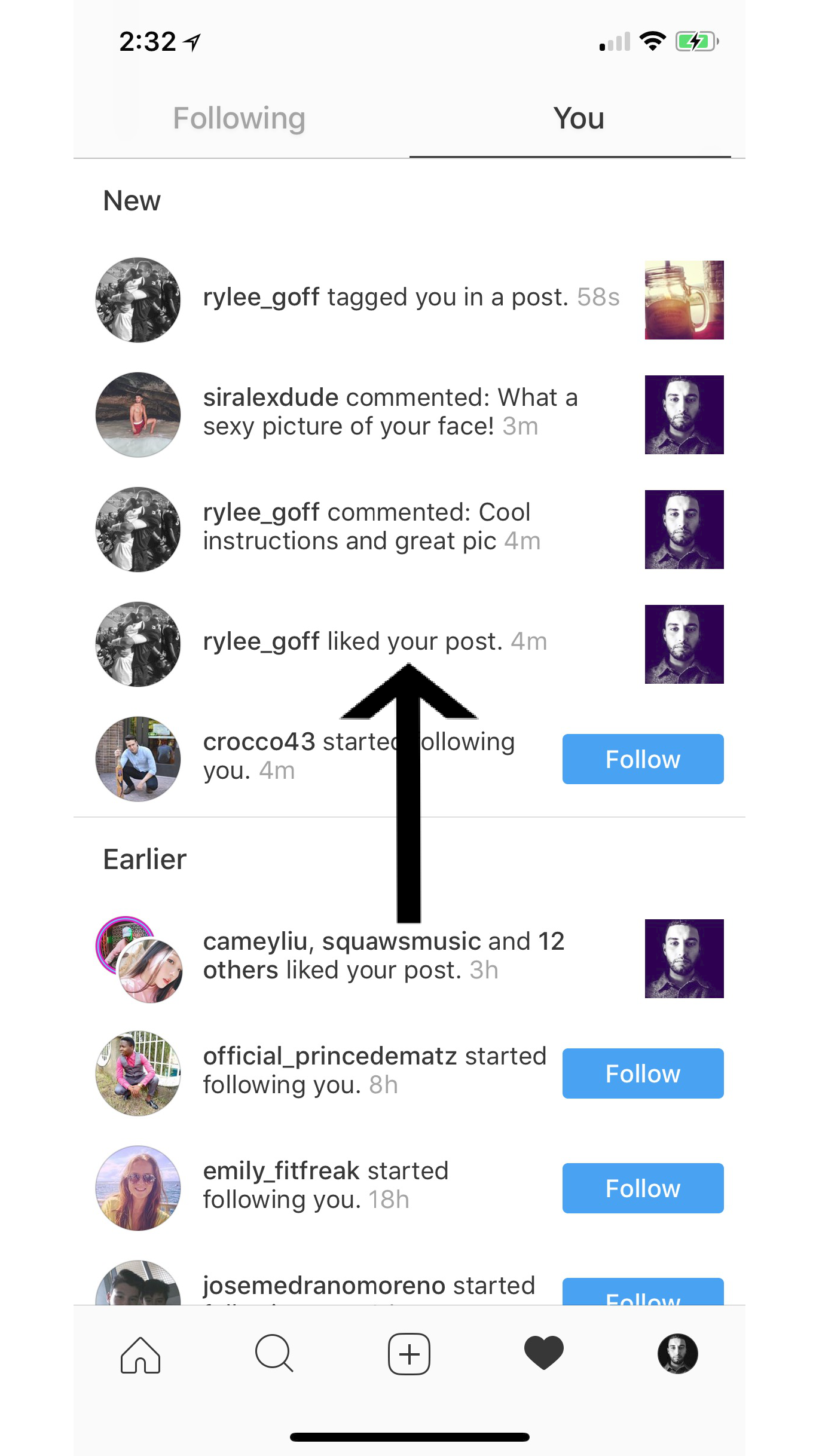Open siralexdude's comment notification
Screen dimensions: 819x1456
click(x=390, y=412)
